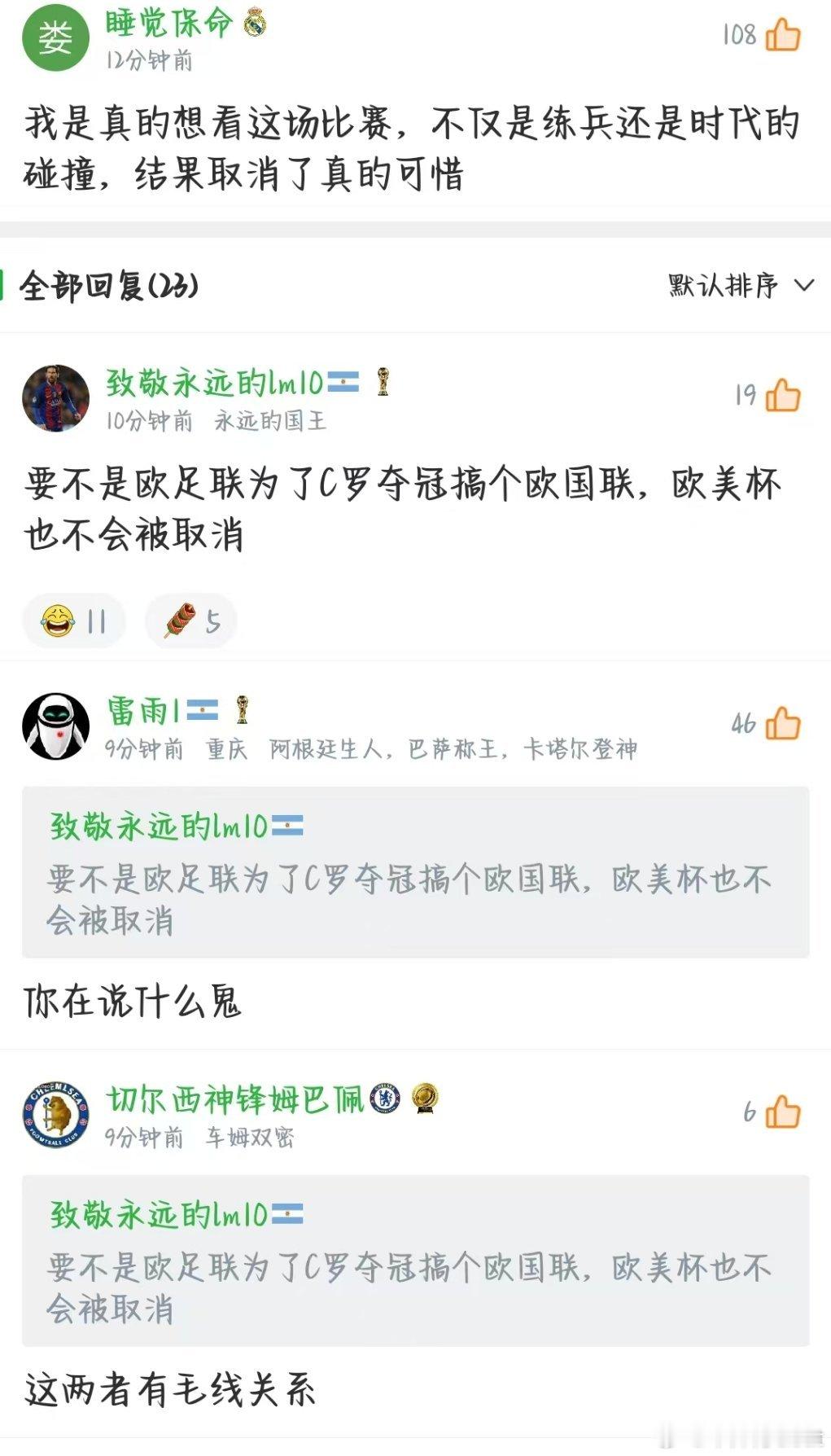View the Argentina flag badge beside 致敬永远的lm10
Image resolution: width=831 pixels, height=1456 pixels.
344,383
